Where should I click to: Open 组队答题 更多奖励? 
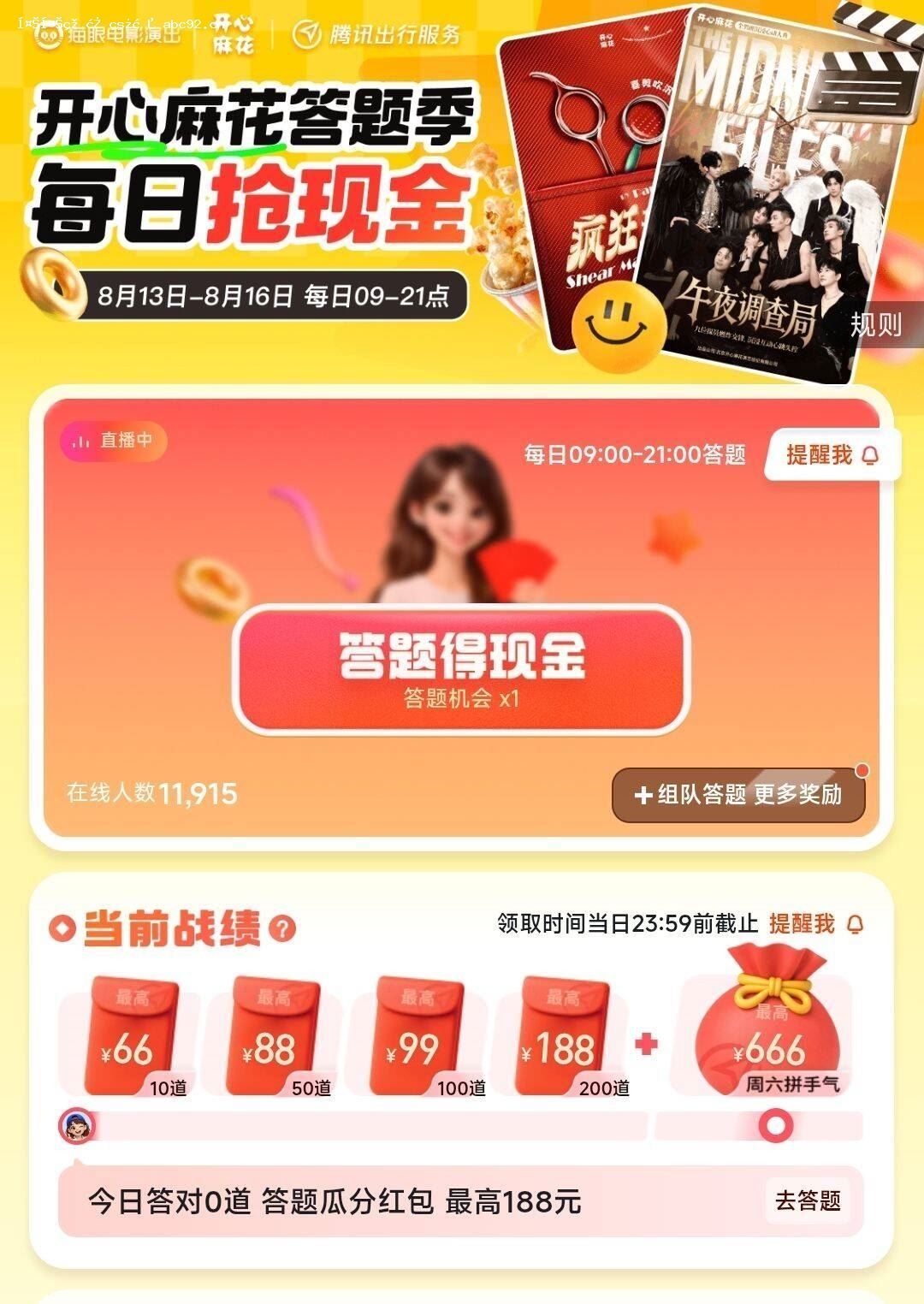pos(739,795)
